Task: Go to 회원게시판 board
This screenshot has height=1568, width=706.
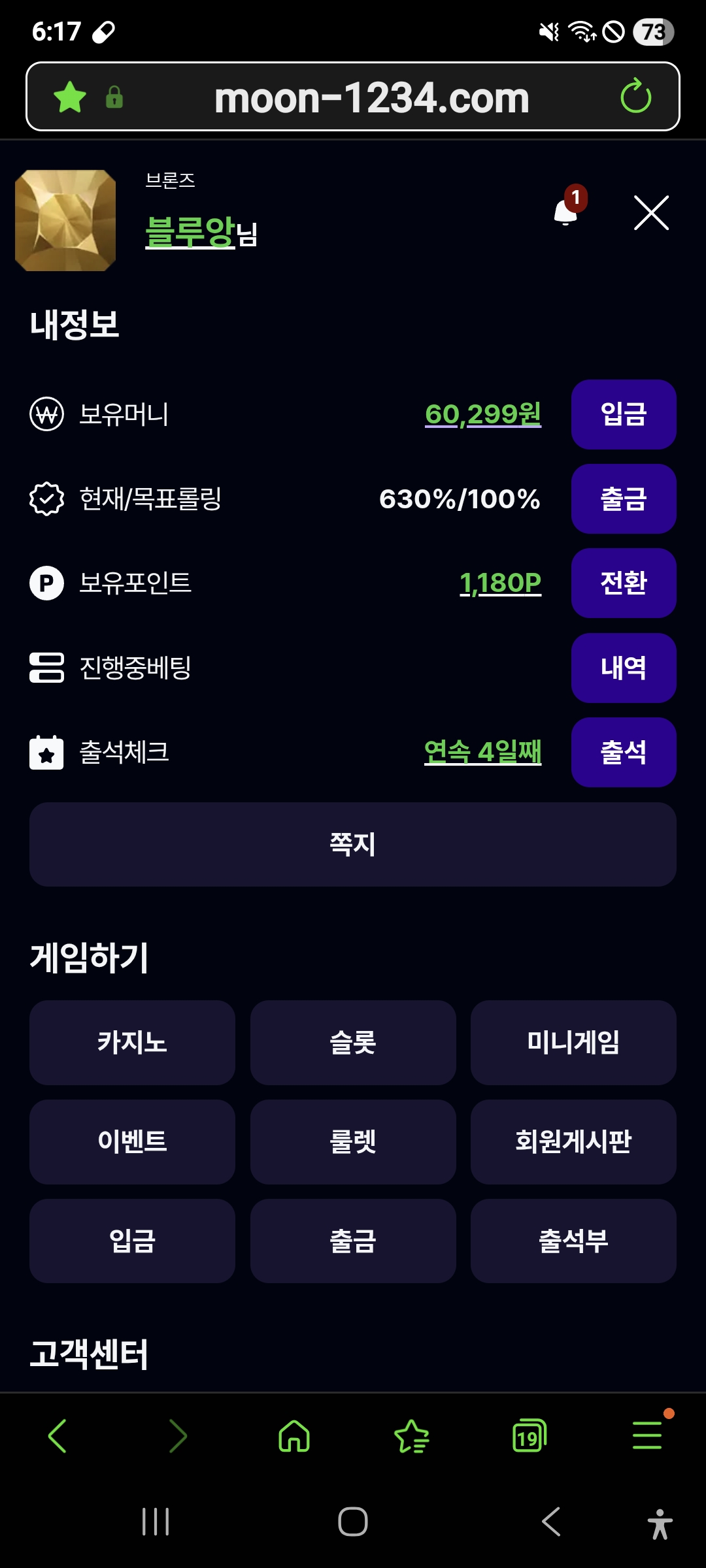Action: [573, 1141]
